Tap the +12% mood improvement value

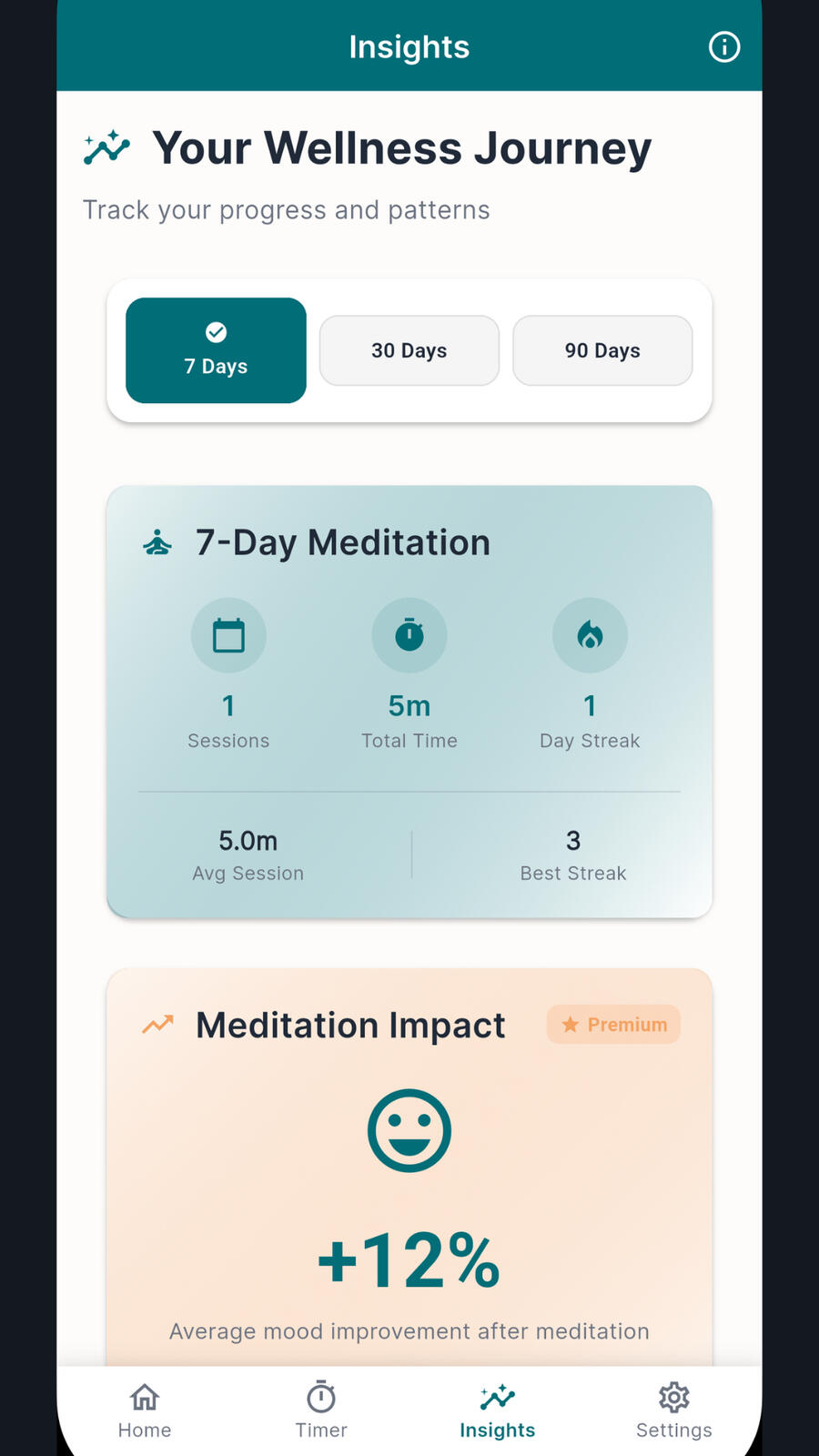coord(409,1259)
